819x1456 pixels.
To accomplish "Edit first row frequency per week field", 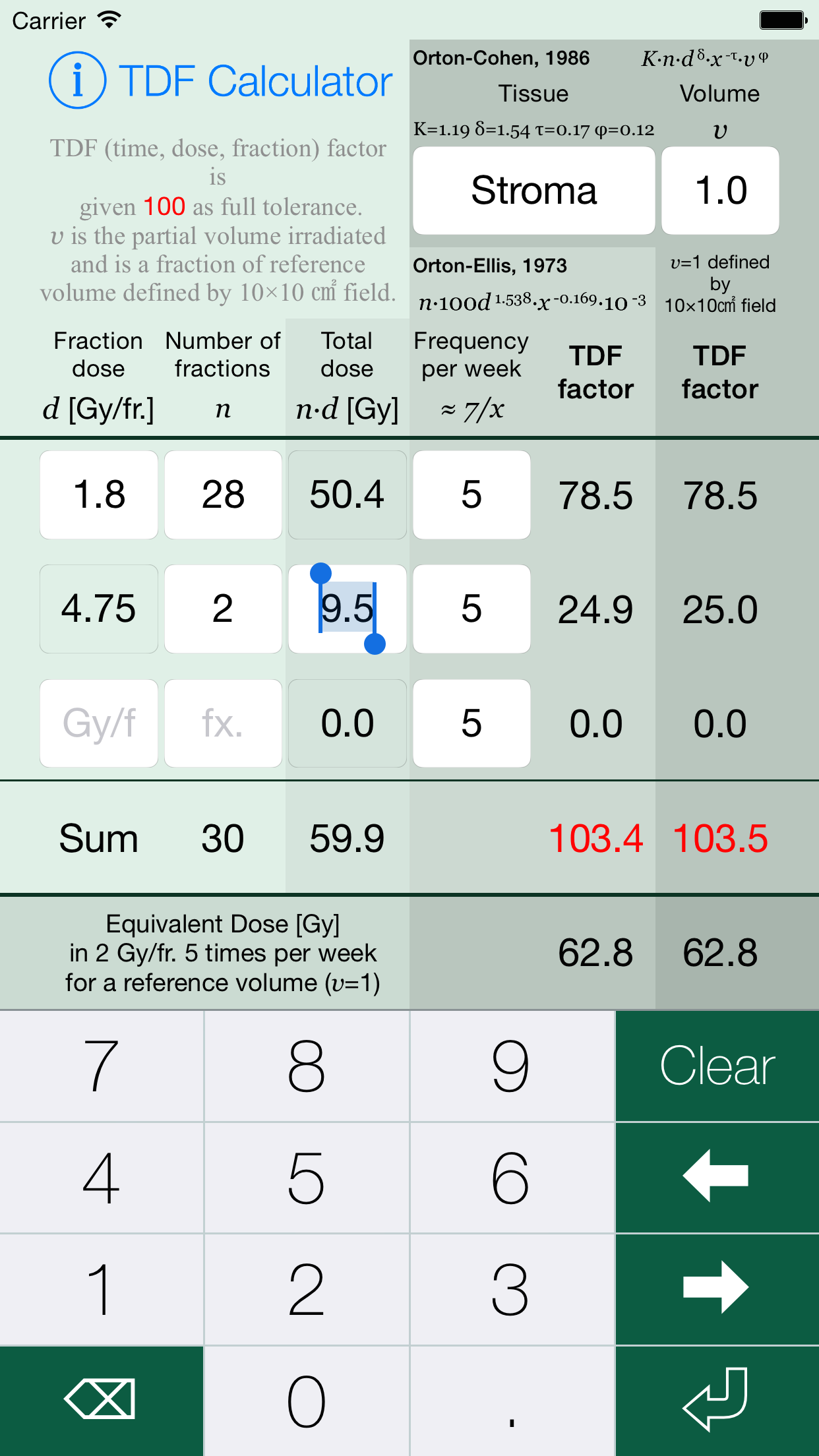I will point(471,495).
